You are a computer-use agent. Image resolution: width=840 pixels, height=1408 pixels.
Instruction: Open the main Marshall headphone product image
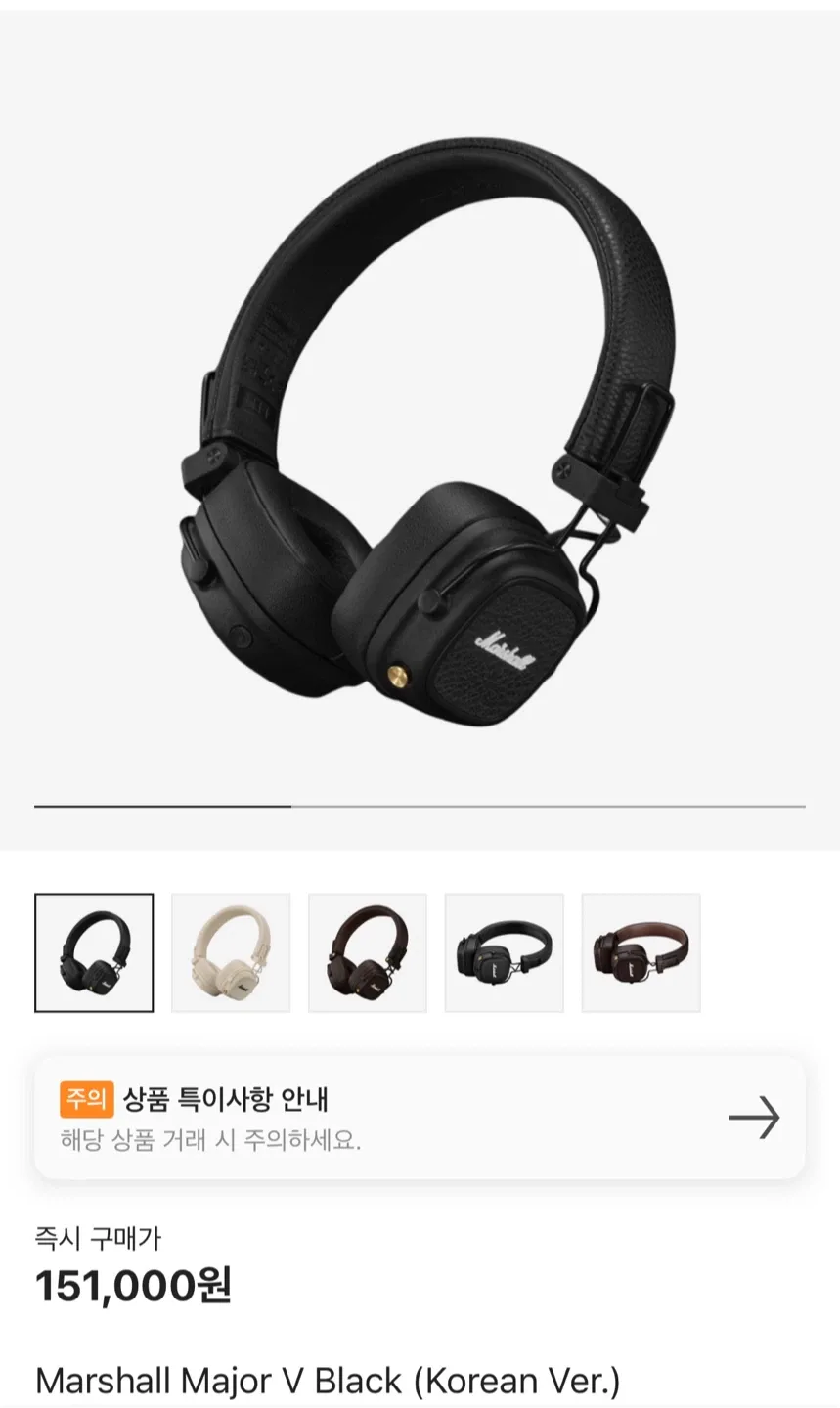[x=420, y=430]
